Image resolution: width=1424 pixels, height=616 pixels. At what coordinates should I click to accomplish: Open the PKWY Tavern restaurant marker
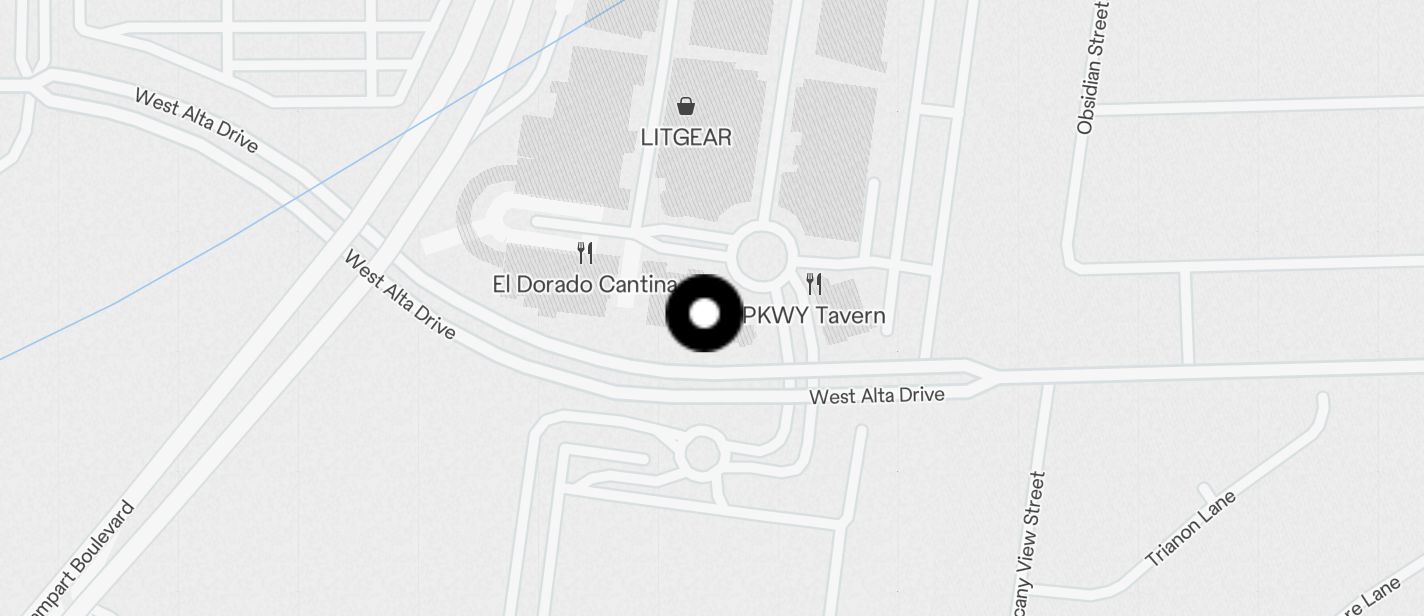click(814, 285)
